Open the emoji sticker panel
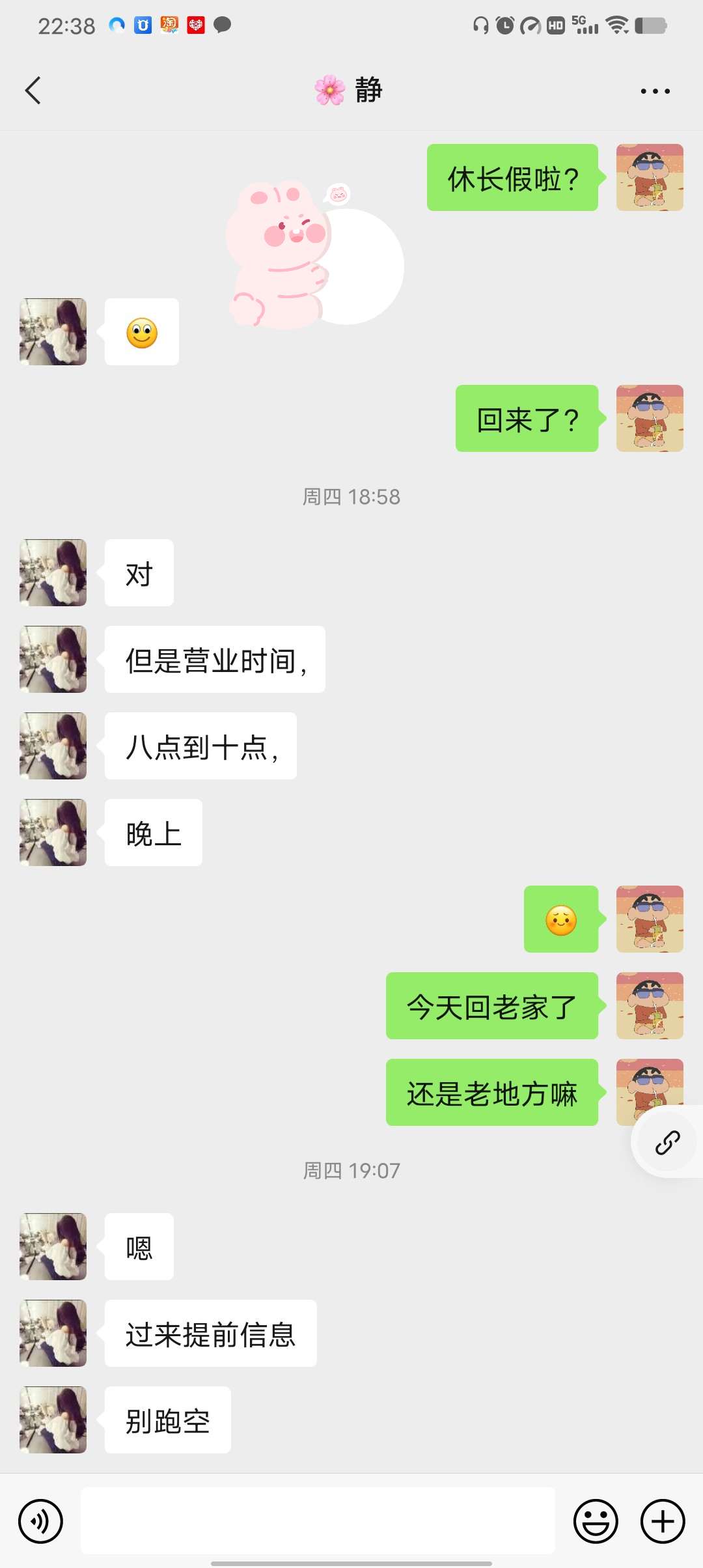The width and height of the screenshot is (703, 1568). pyautogui.click(x=595, y=1521)
